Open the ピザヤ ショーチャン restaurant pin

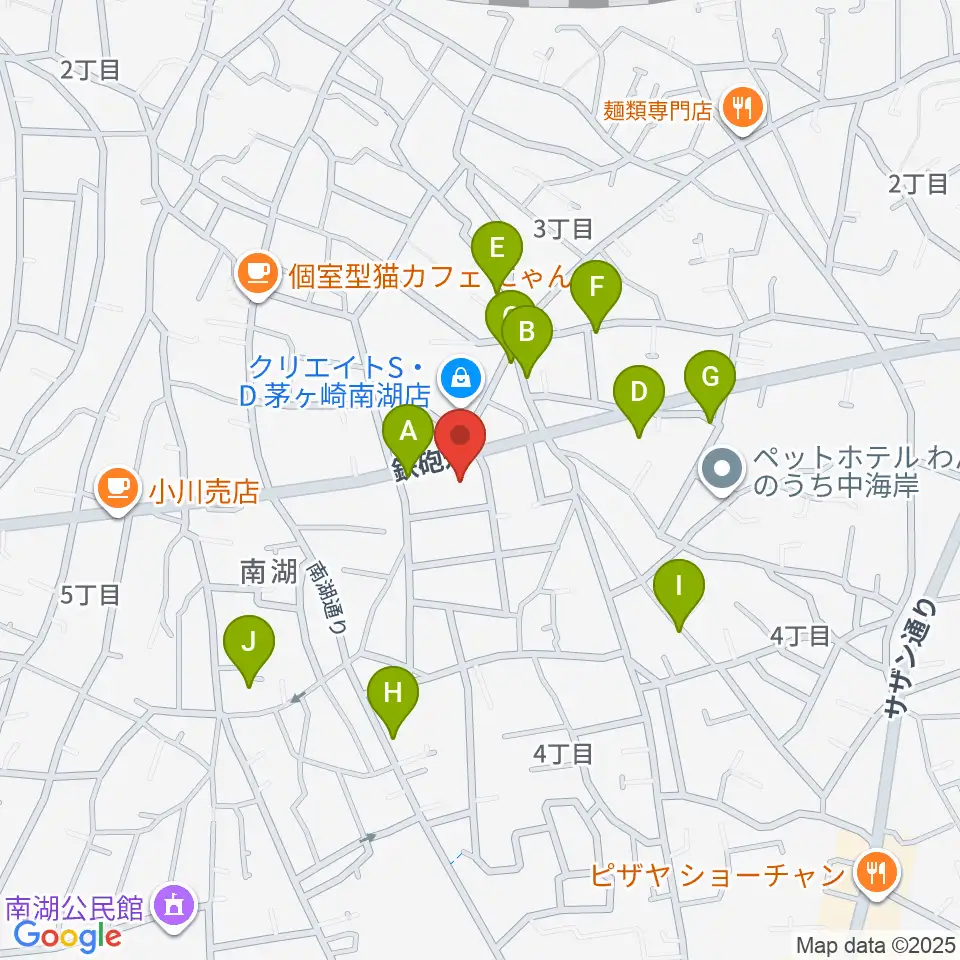coord(877,873)
